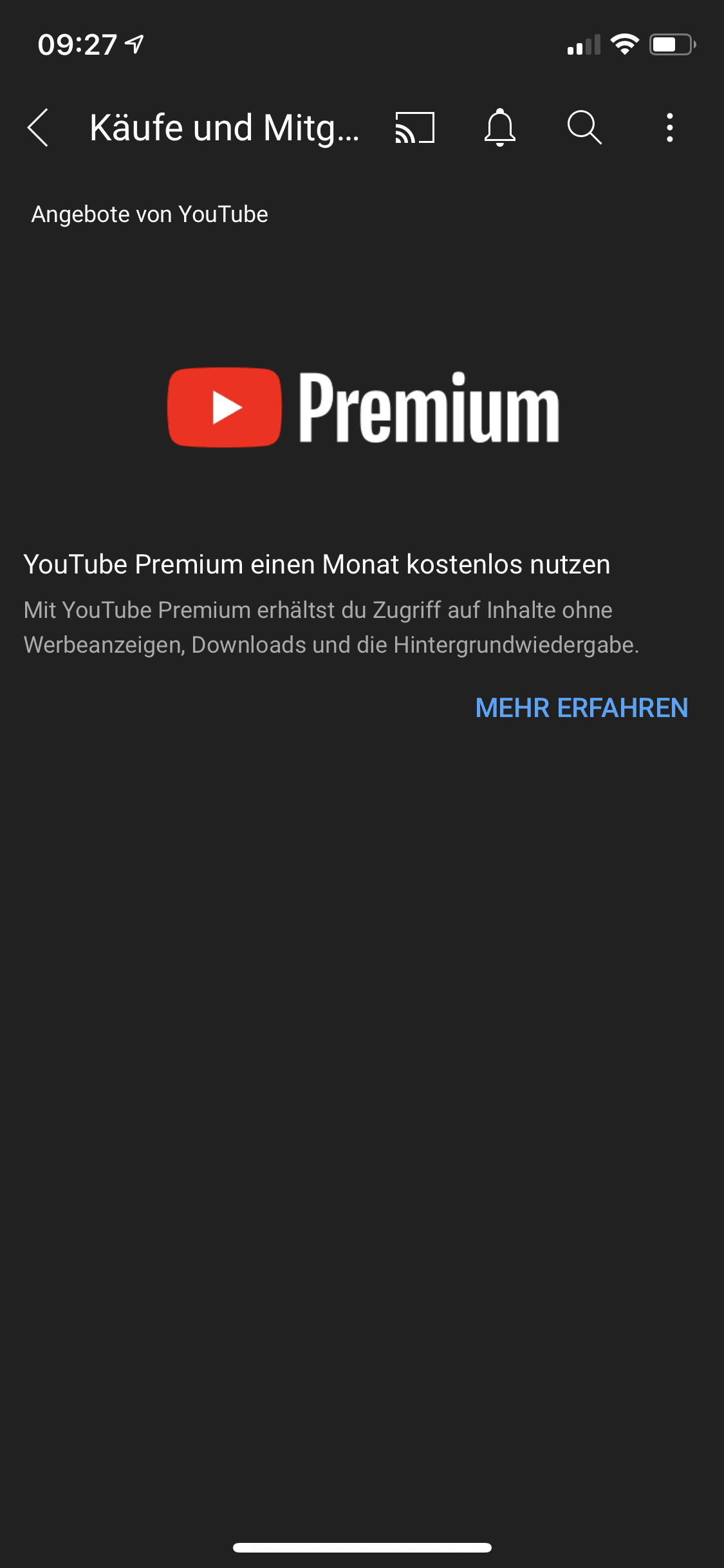The height and width of the screenshot is (1568, 724).
Task: Tap MEHR ERFAHREN about YouTube Premium
Action: coord(581,708)
